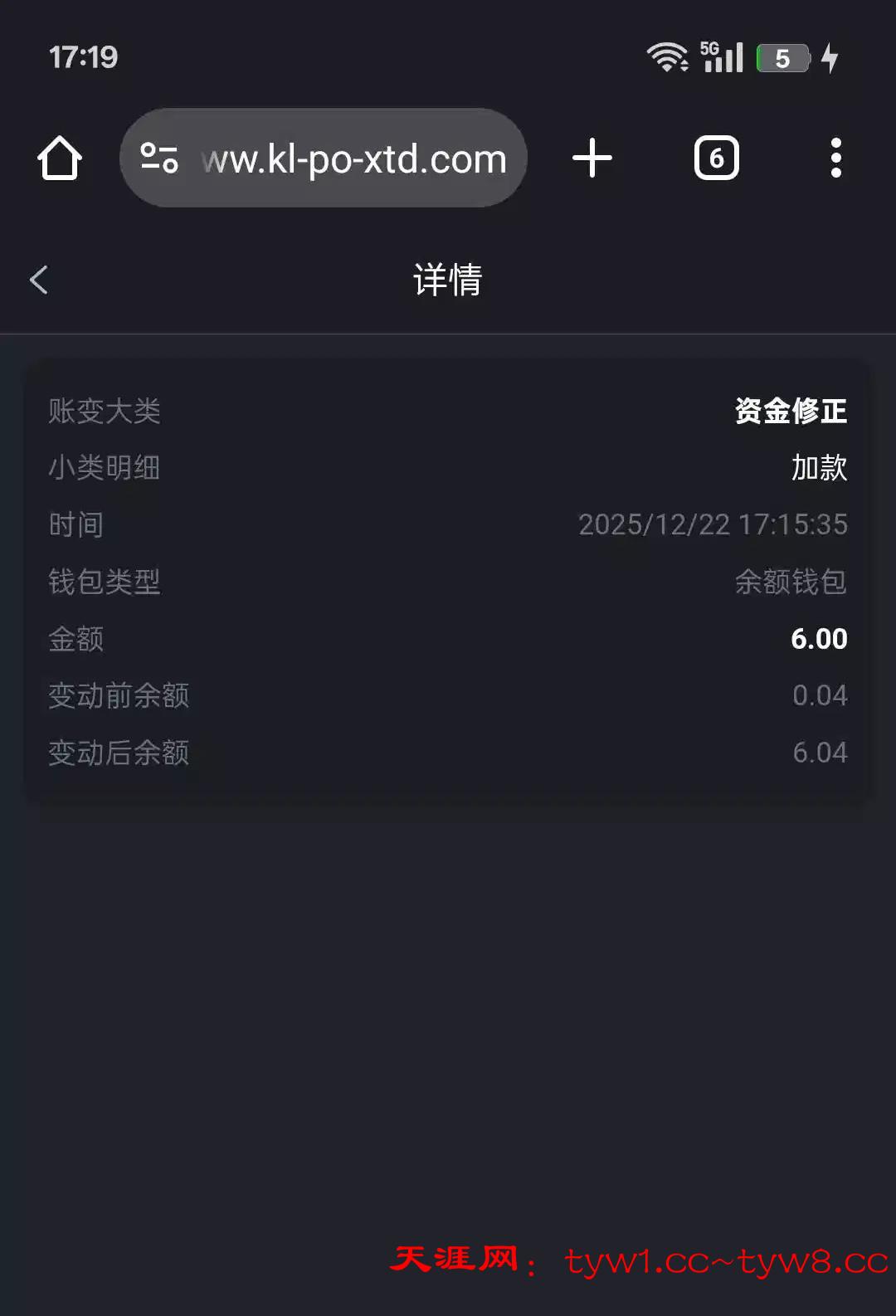Go back from the 详情 page
The image size is (896, 1316).
pyautogui.click(x=39, y=280)
